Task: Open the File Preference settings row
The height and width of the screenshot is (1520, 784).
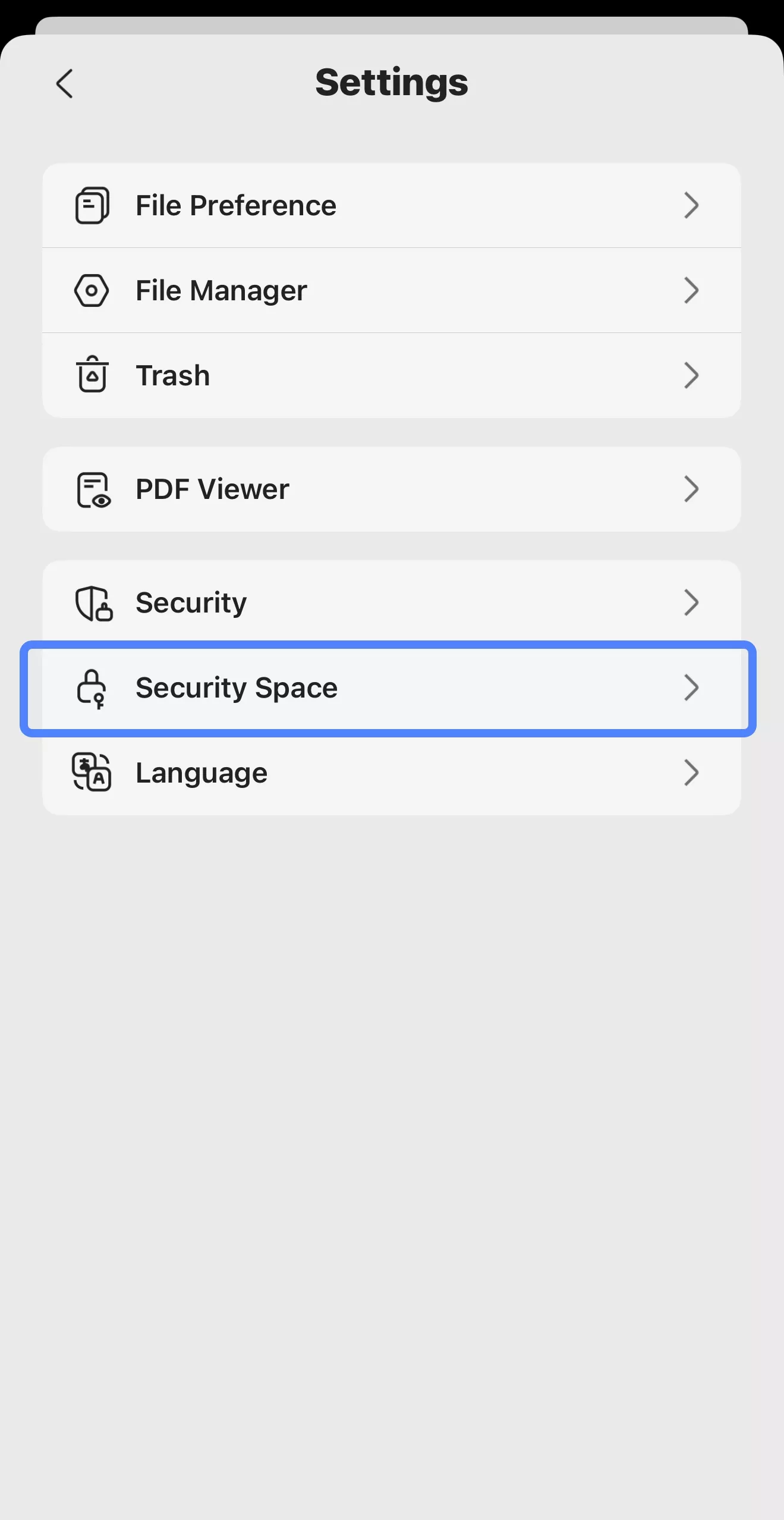Action: (392, 205)
